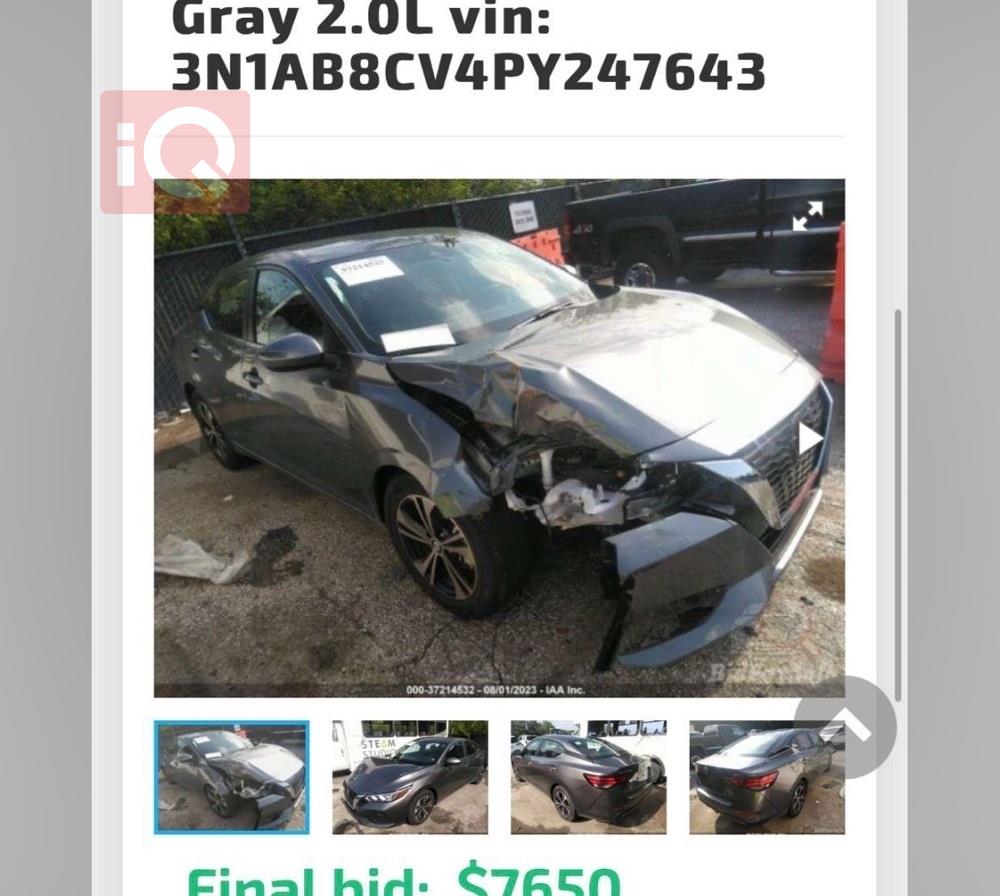Screen dimensions: 1000x896
Task: View the third thumbnail with red taillights
Action: click(x=588, y=777)
